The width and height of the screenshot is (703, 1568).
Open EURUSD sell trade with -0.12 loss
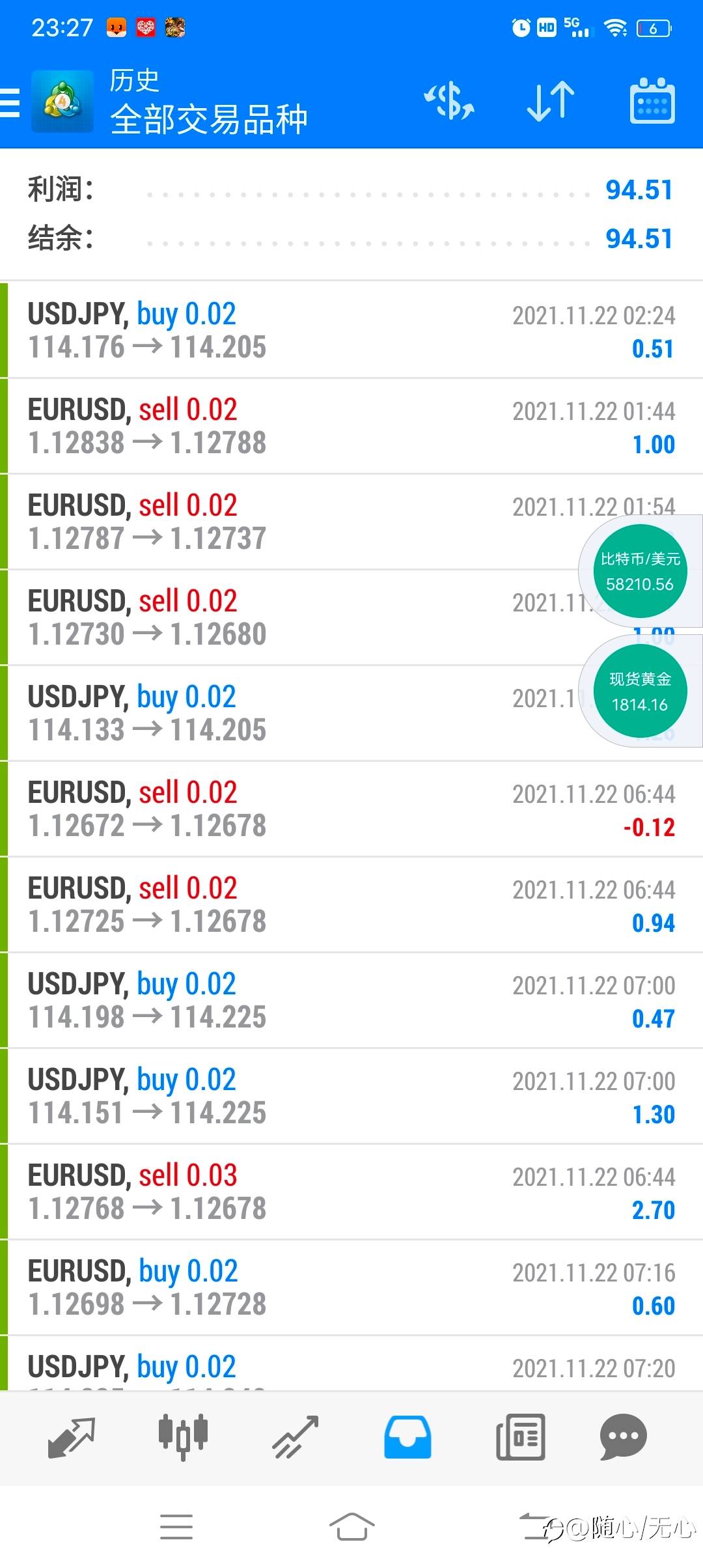pyautogui.click(x=351, y=809)
